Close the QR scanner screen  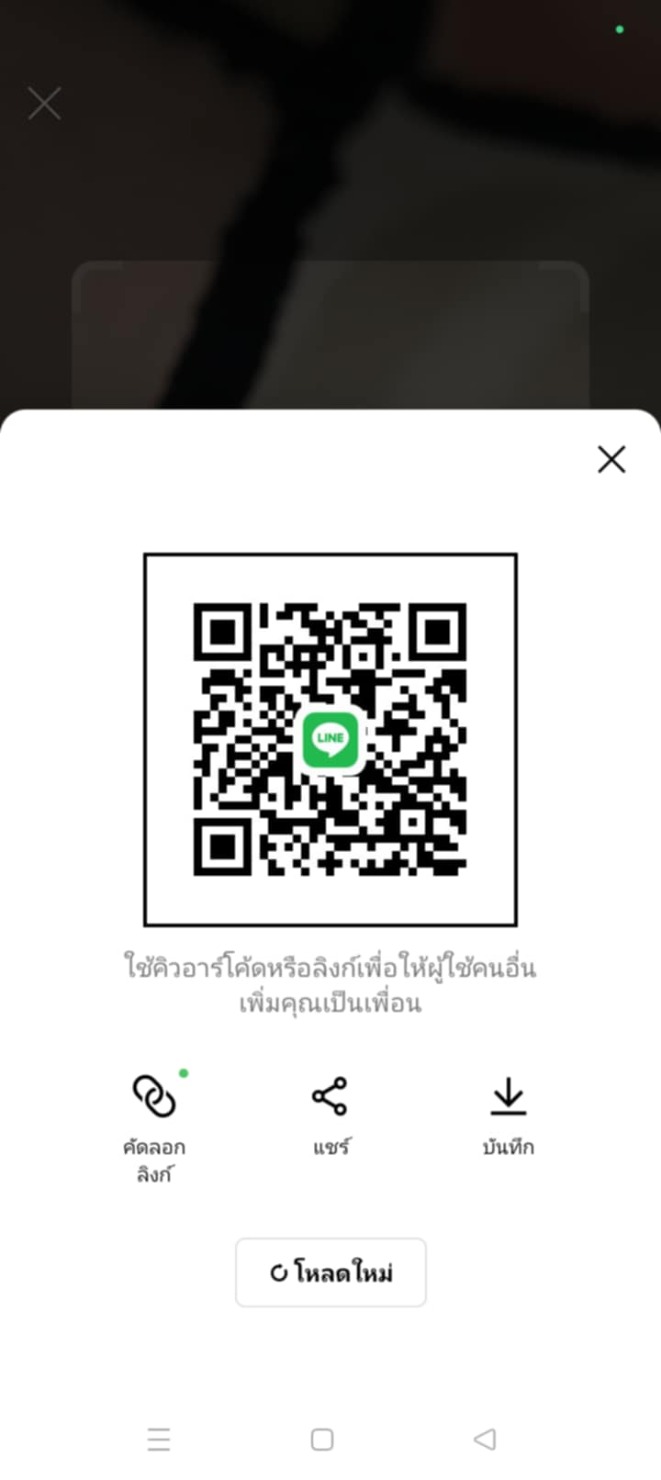44,103
